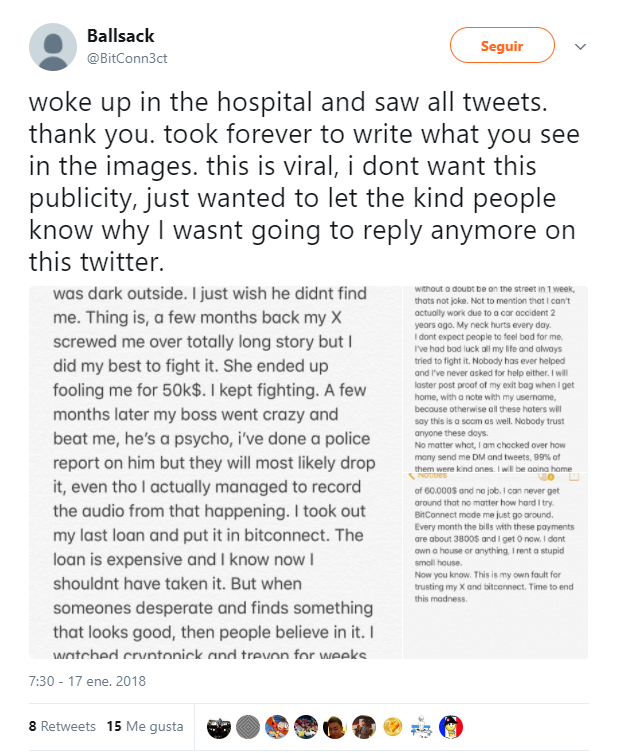626x753 pixels.
Task: Open the tweet options dropdown chevron
Action: point(580,47)
